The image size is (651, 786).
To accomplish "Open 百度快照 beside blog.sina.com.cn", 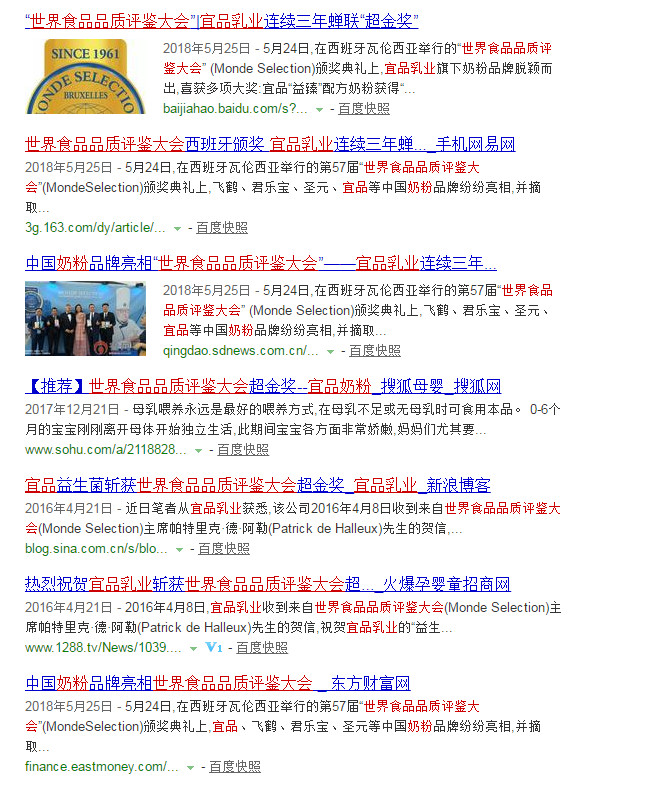I will (224, 548).
